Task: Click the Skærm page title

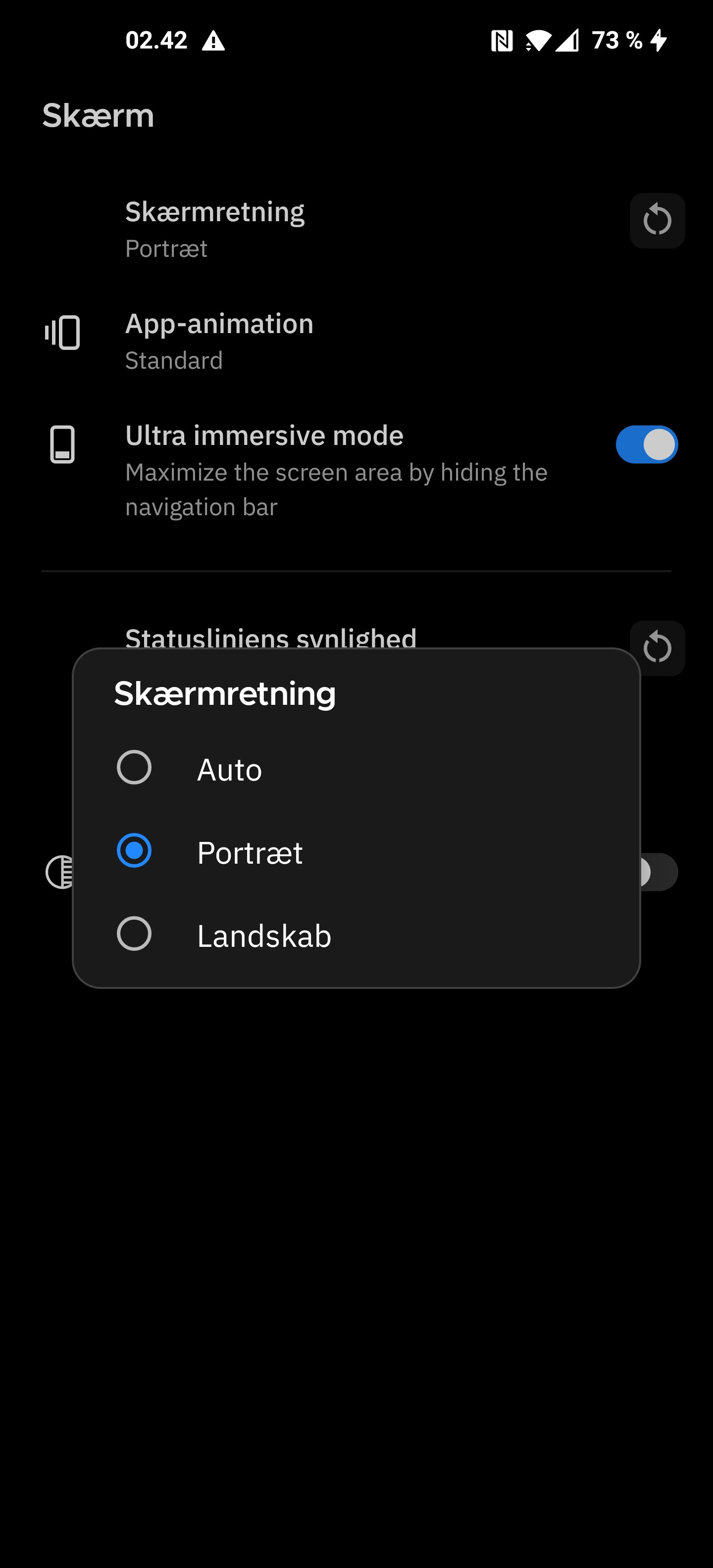Action: [x=98, y=115]
